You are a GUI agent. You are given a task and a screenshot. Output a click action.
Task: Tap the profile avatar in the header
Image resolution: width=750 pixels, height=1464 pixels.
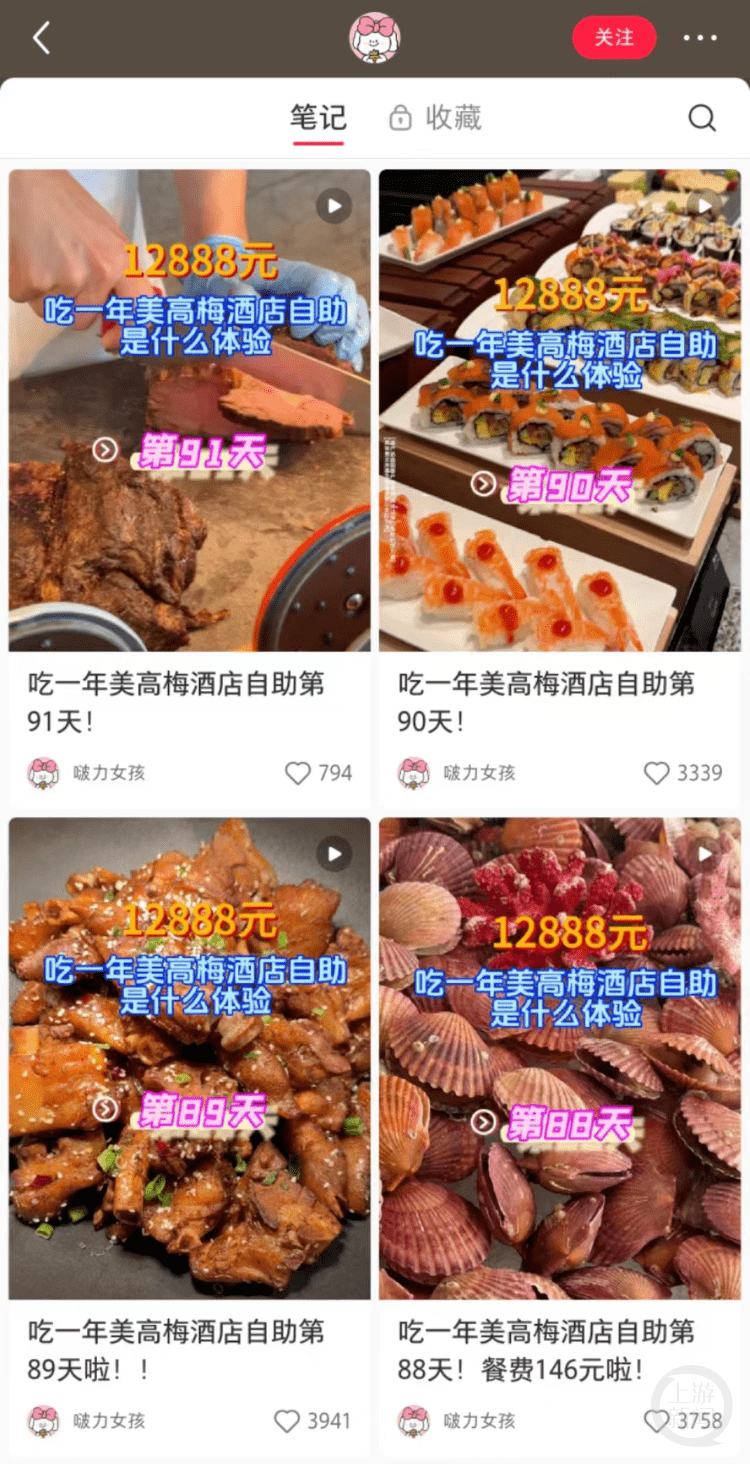374,38
